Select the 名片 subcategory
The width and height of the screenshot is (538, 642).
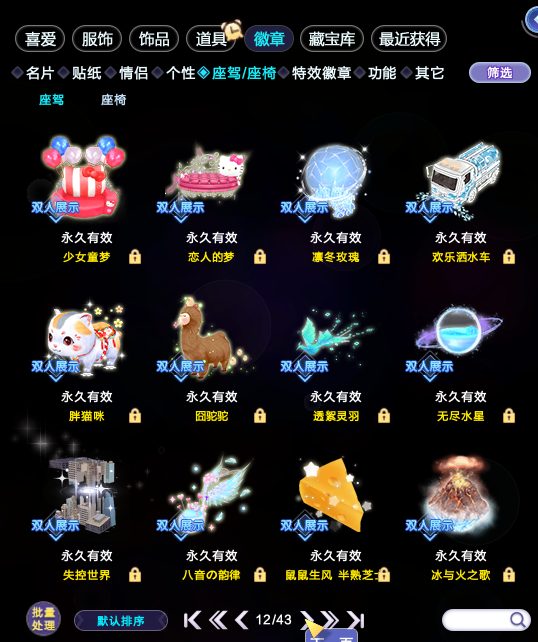tap(40, 73)
